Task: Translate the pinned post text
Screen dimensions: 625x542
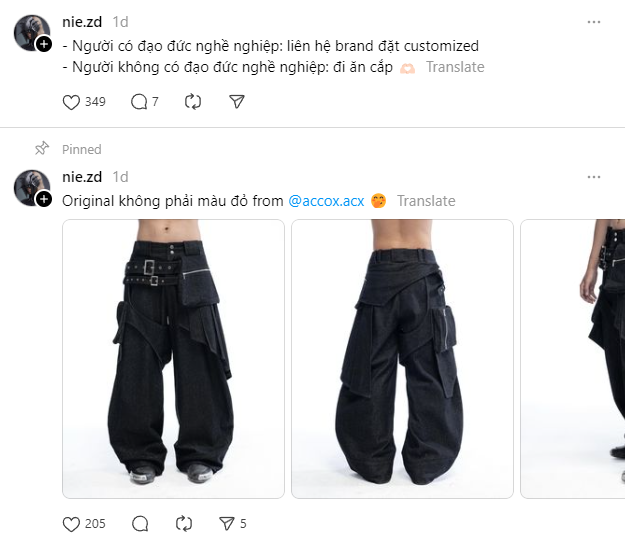Action: [x=426, y=201]
